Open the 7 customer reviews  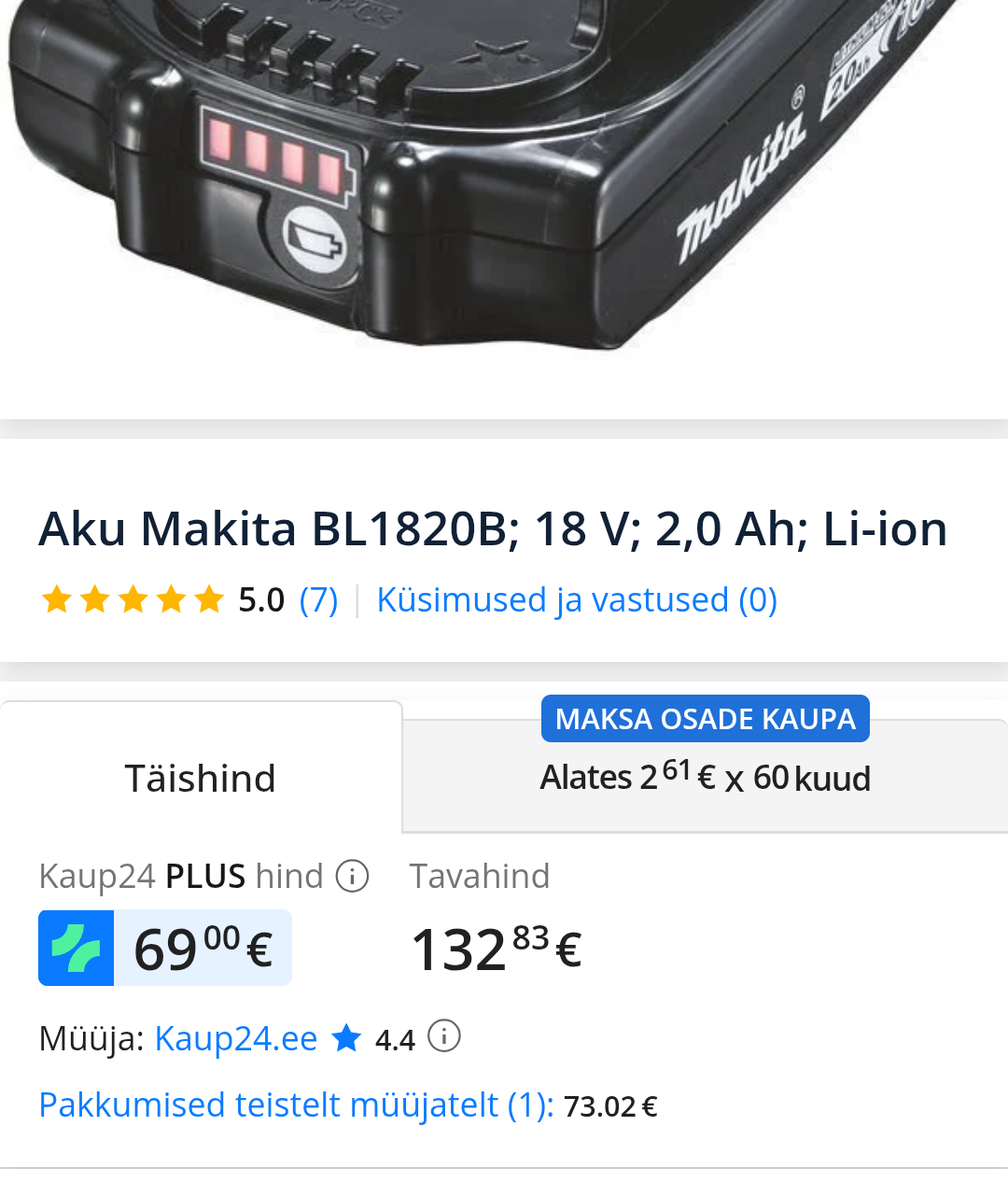pyautogui.click(x=318, y=599)
